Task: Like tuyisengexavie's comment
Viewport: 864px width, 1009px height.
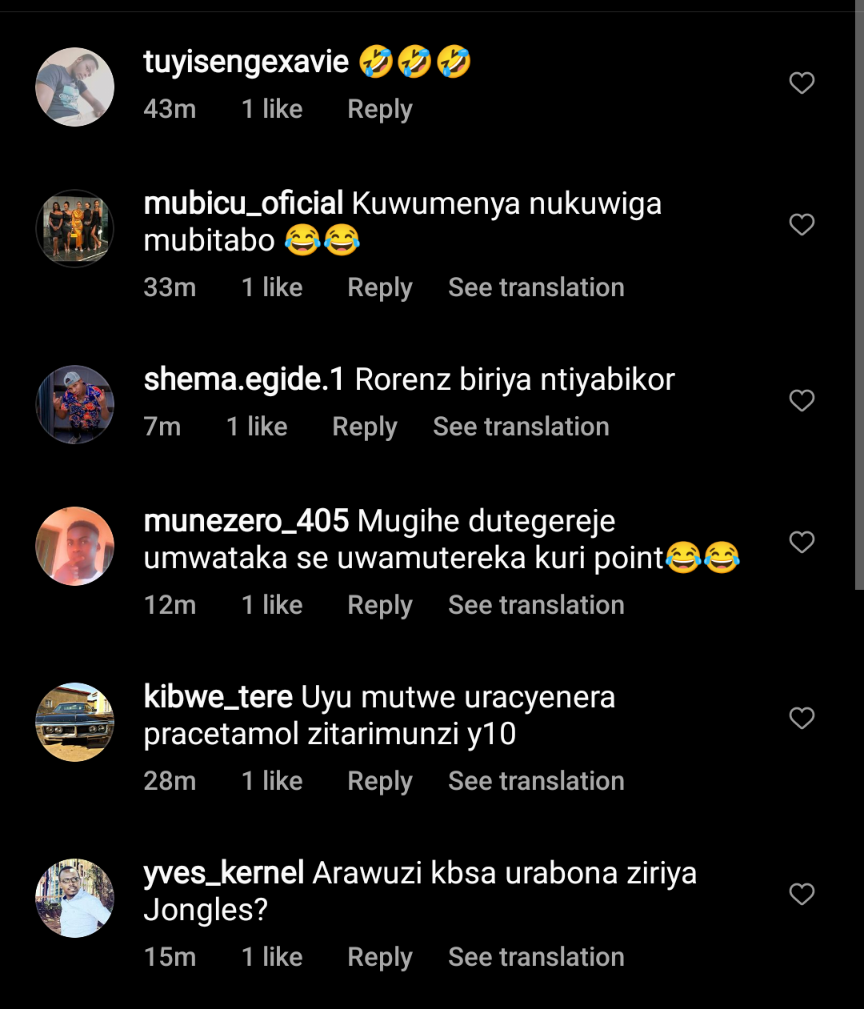Action: click(x=802, y=84)
